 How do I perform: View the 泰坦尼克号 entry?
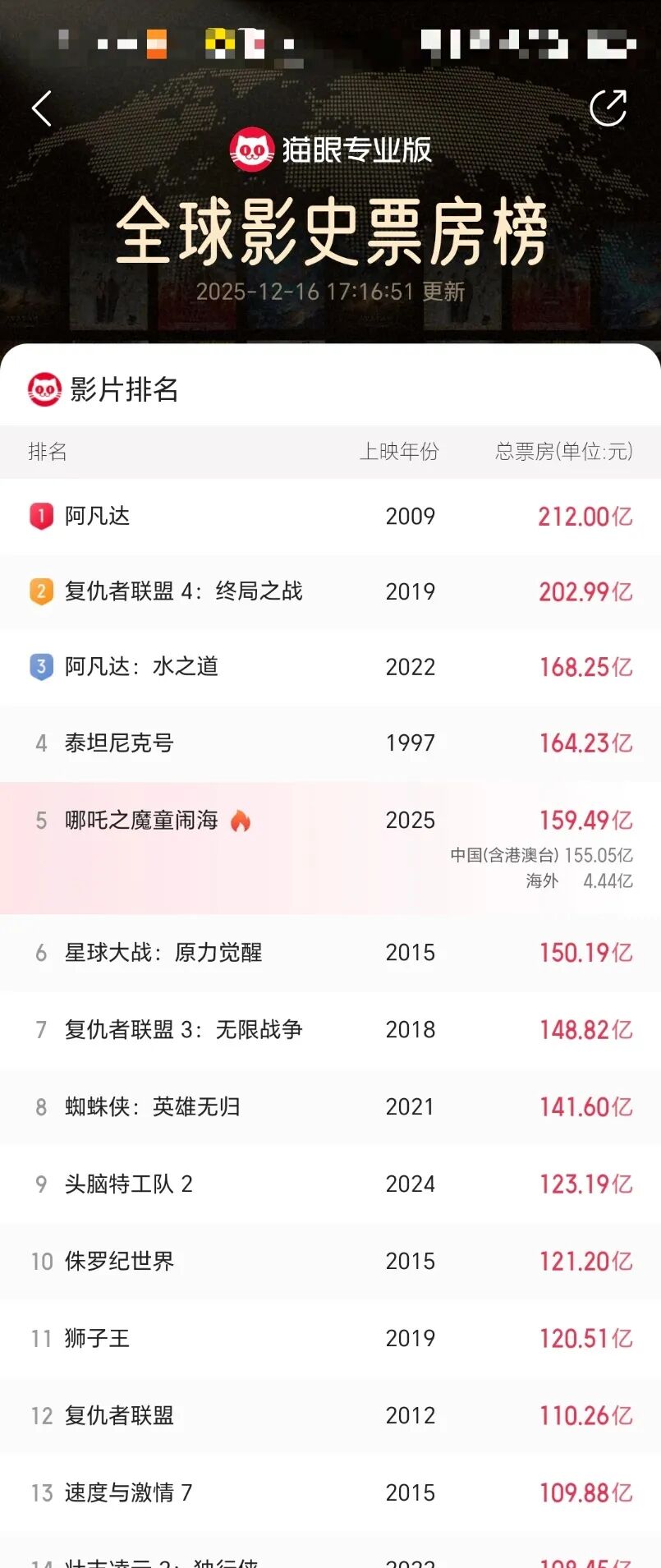pyautogui.click(x=119, y=743)
